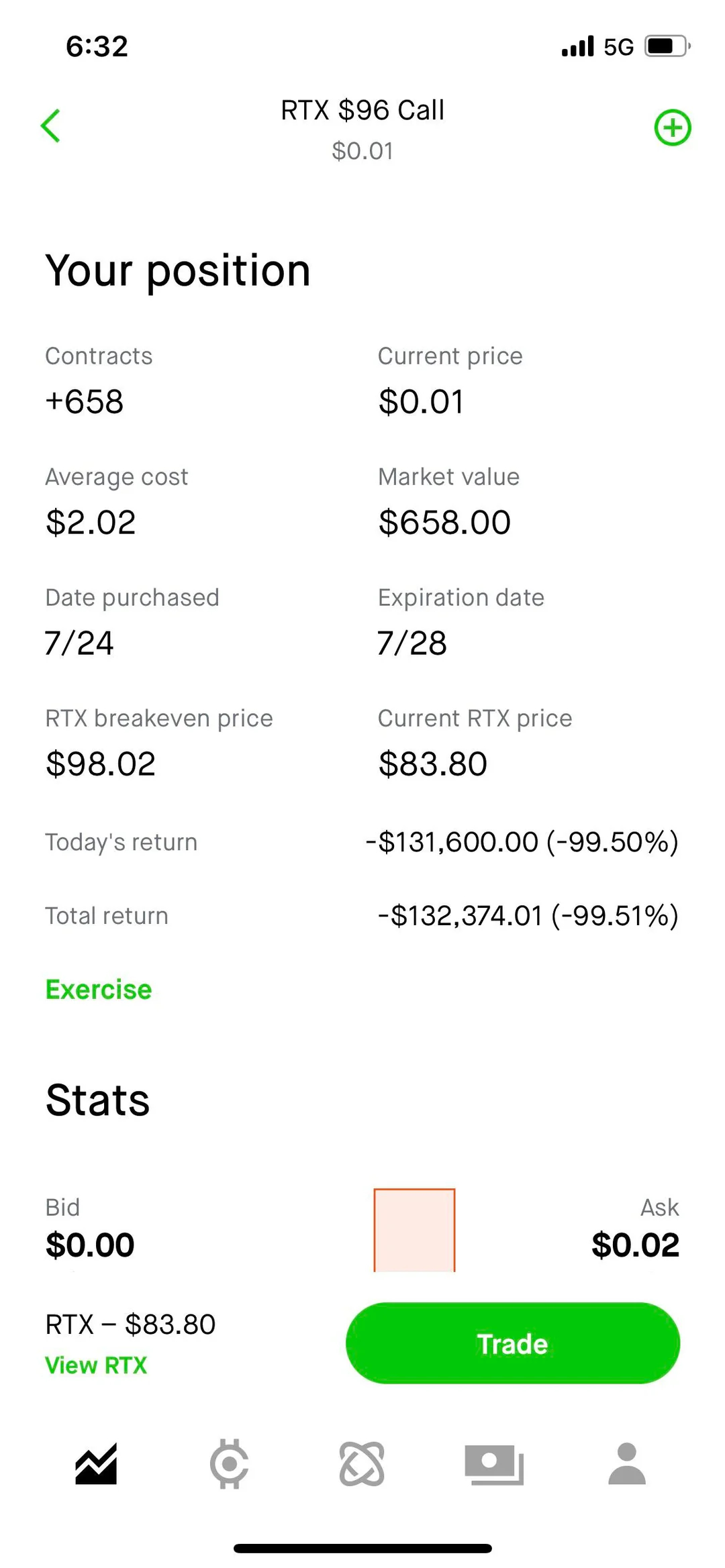Screen dimensions: 725x1568
Task: Open View RTX link
Action: (x=96, y=1365)
